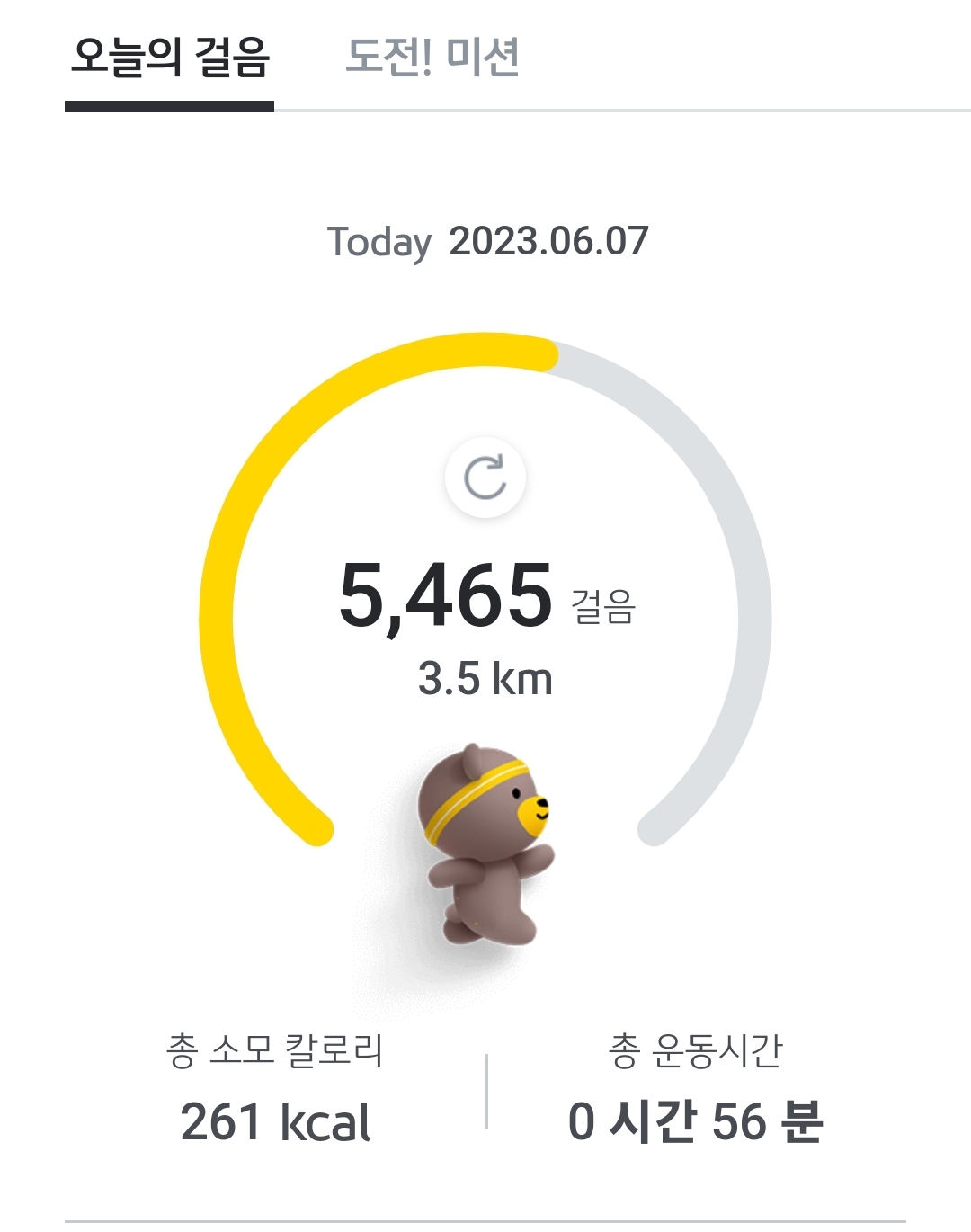Refresh today's step count

click(x=485, y=478)
